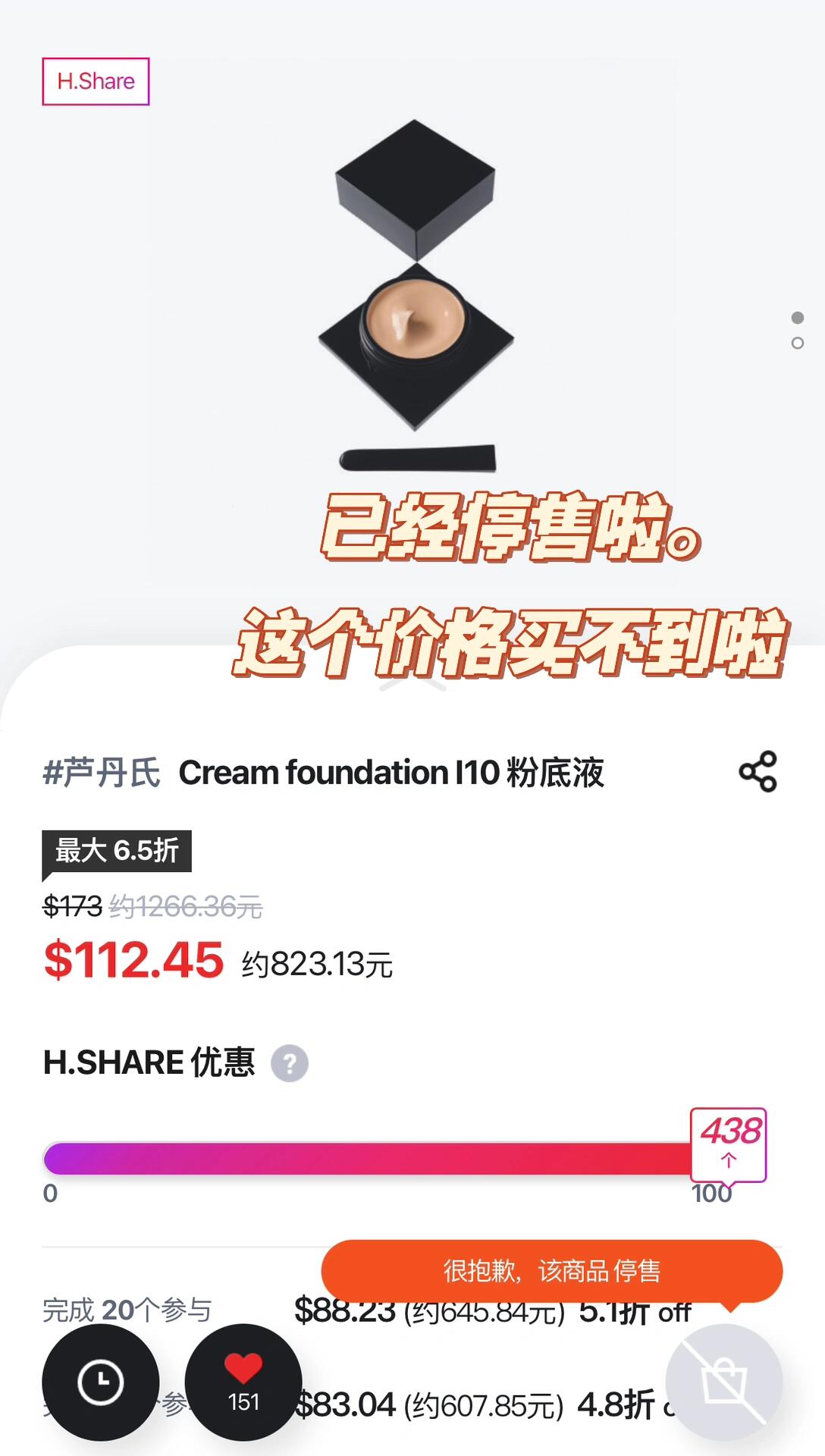Expand the product details sheet handle

[x=412, y=685]
